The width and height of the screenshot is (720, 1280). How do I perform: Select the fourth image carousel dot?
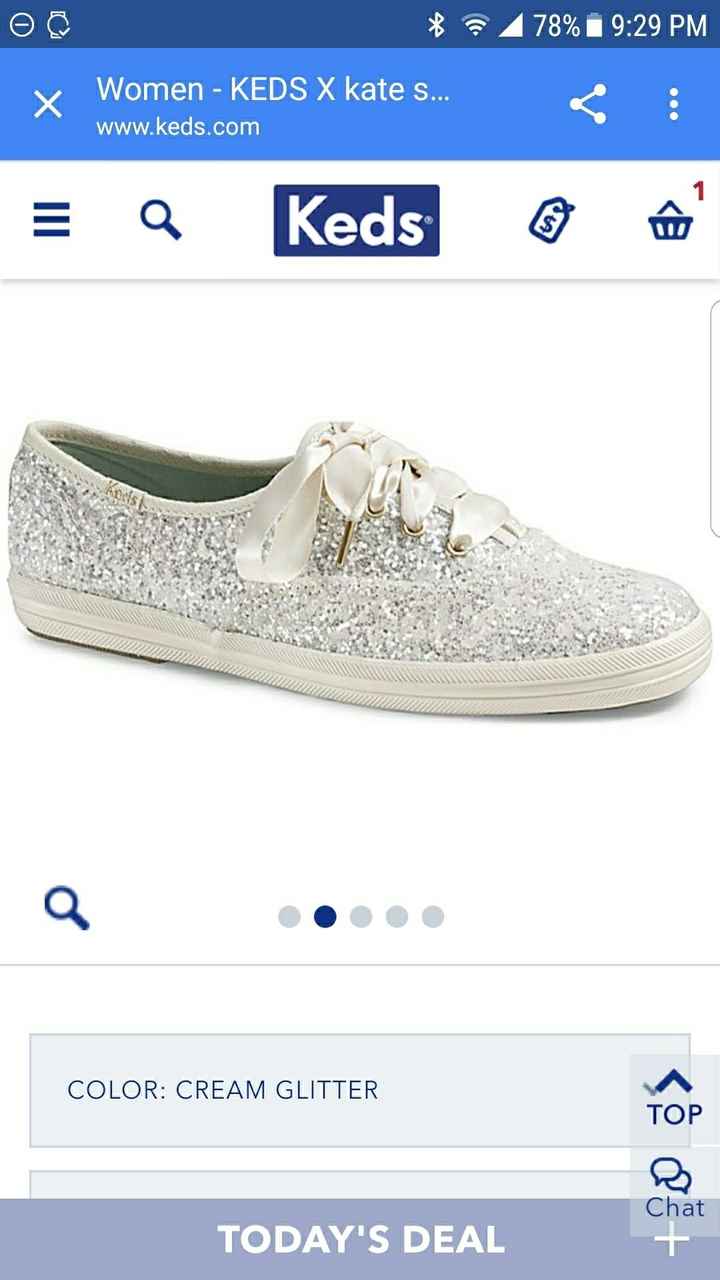pos(396,915)
